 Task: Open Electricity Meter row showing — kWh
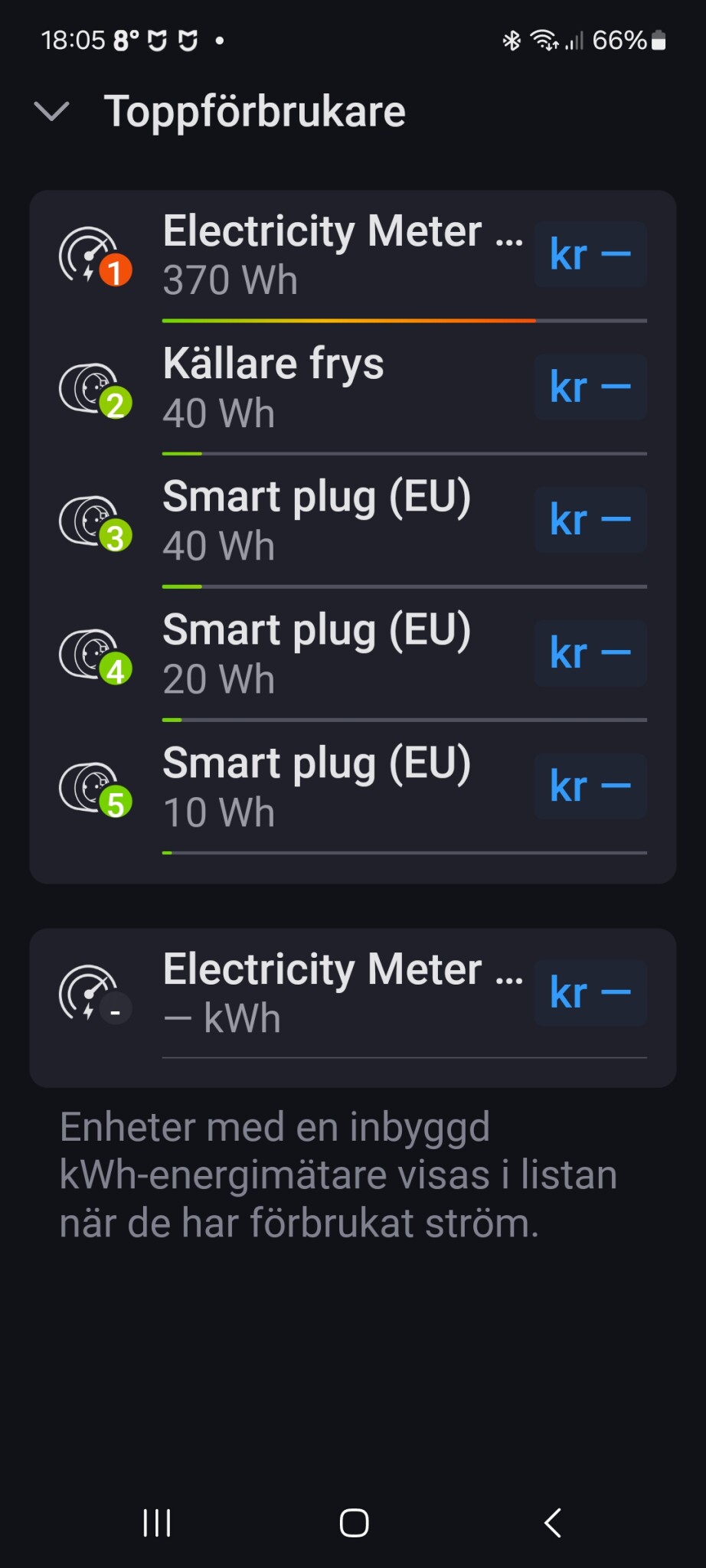(322, 993)
